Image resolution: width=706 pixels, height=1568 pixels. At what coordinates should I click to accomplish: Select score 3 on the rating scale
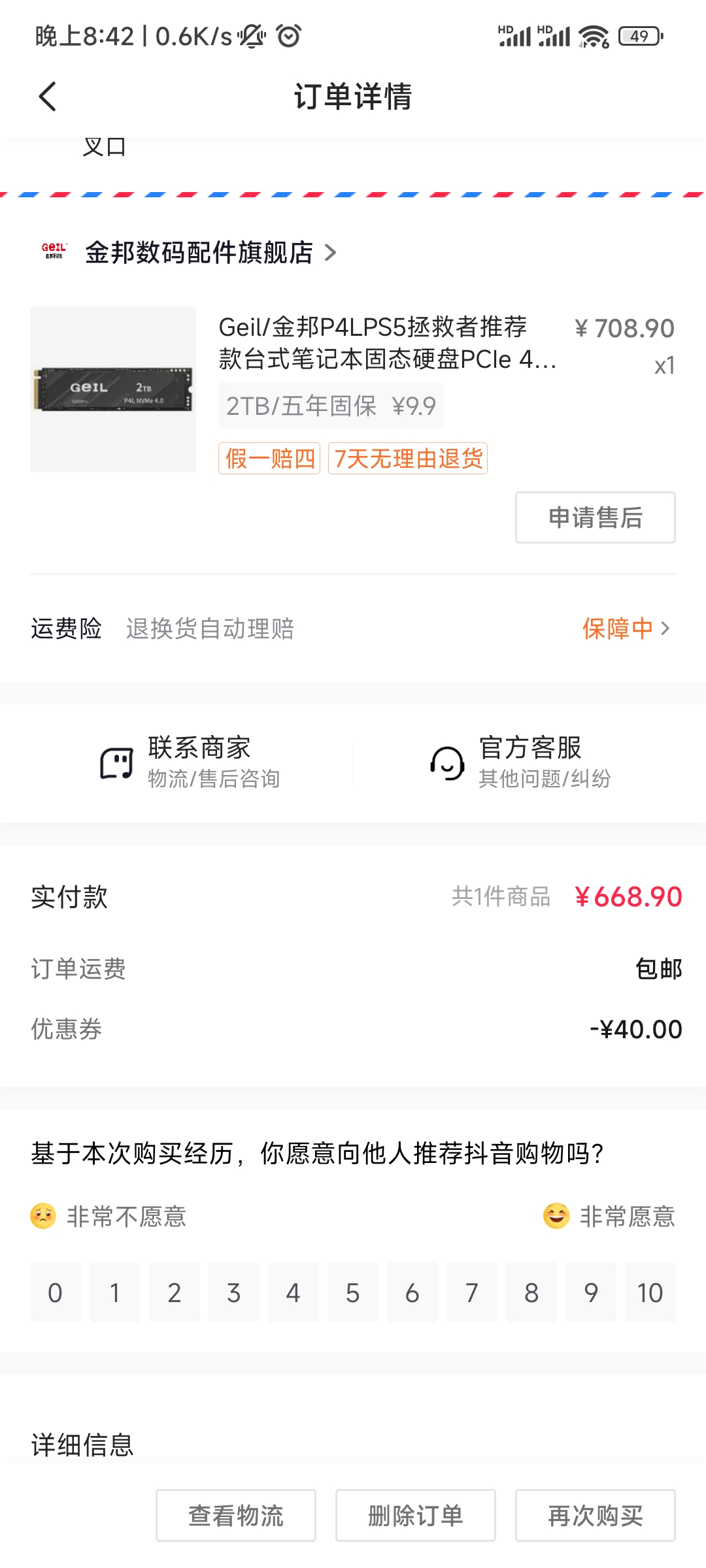click(233, 1293)
